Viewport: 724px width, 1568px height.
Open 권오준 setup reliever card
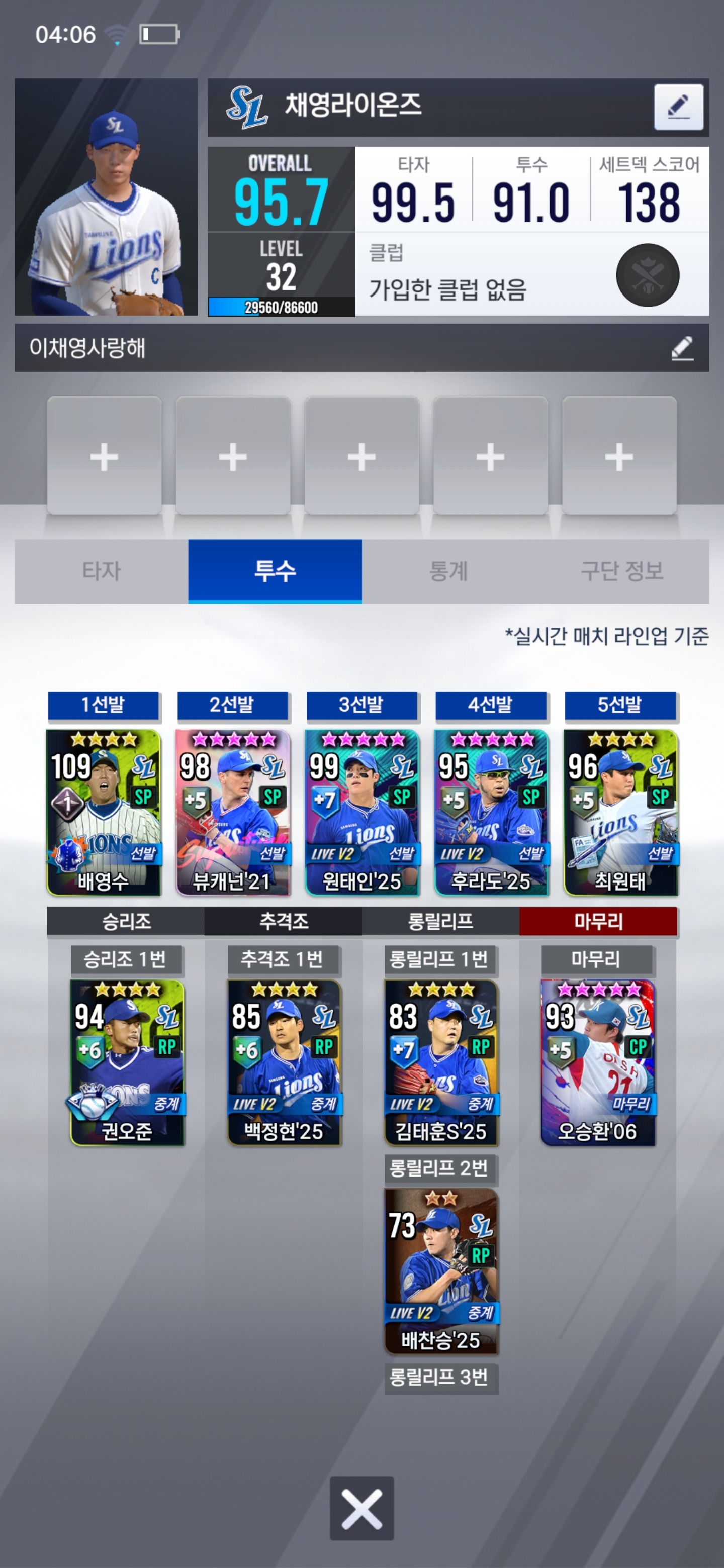coord(127,1063)
